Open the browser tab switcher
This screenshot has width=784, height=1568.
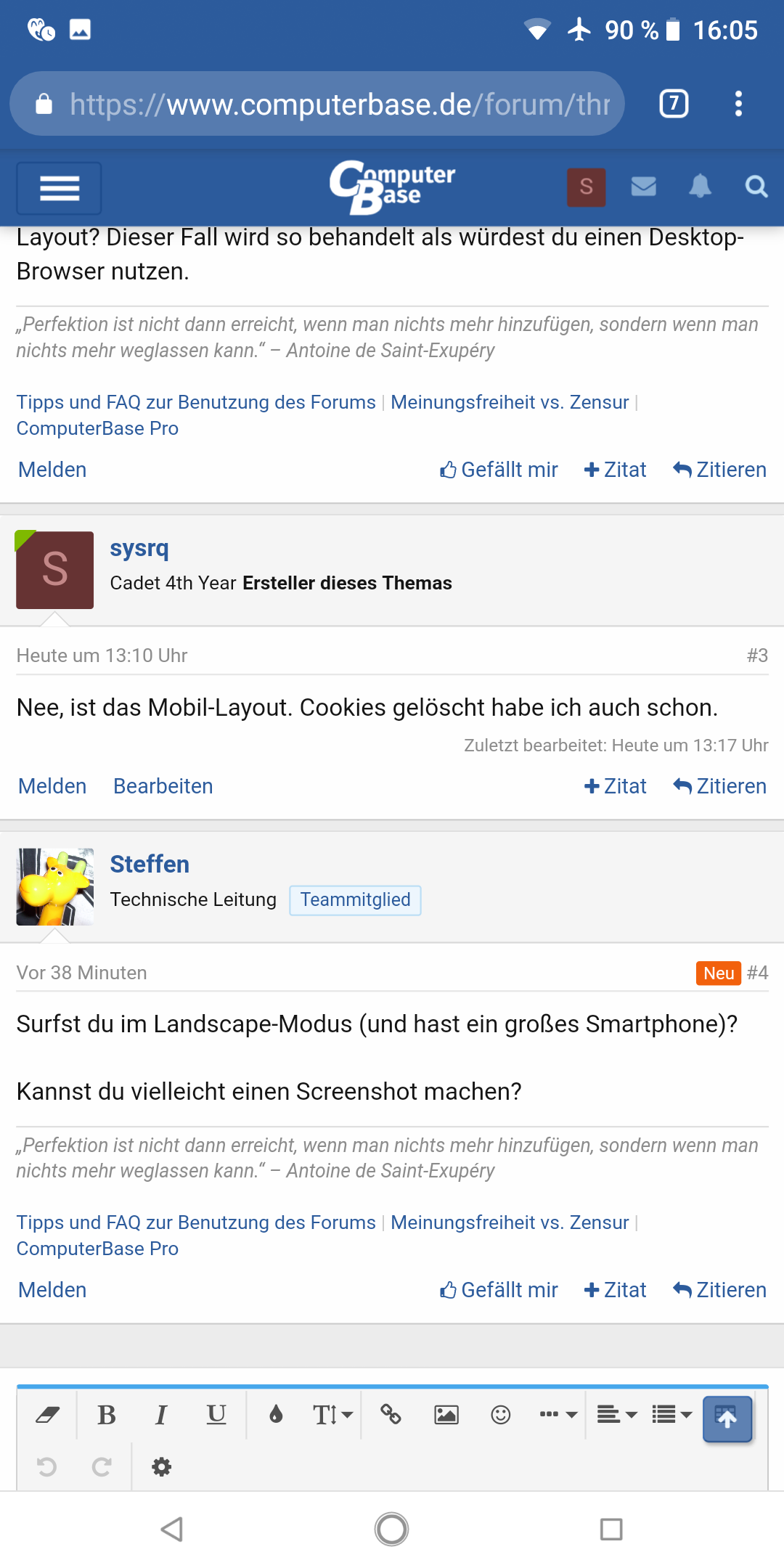pyautogui.click(x=674, y=104)
